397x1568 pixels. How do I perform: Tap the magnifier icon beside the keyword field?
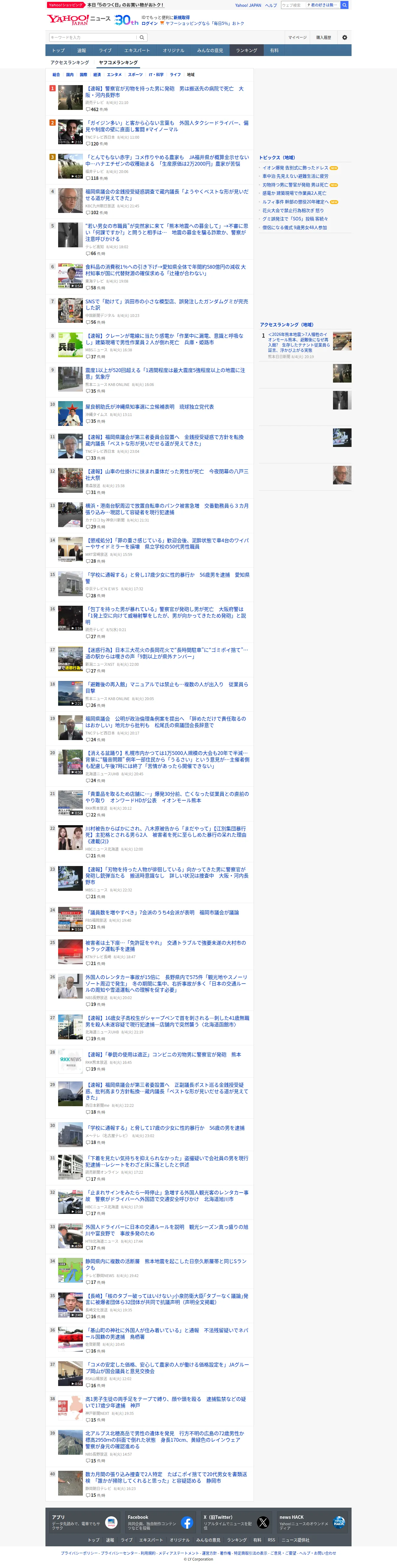point(142,37)
